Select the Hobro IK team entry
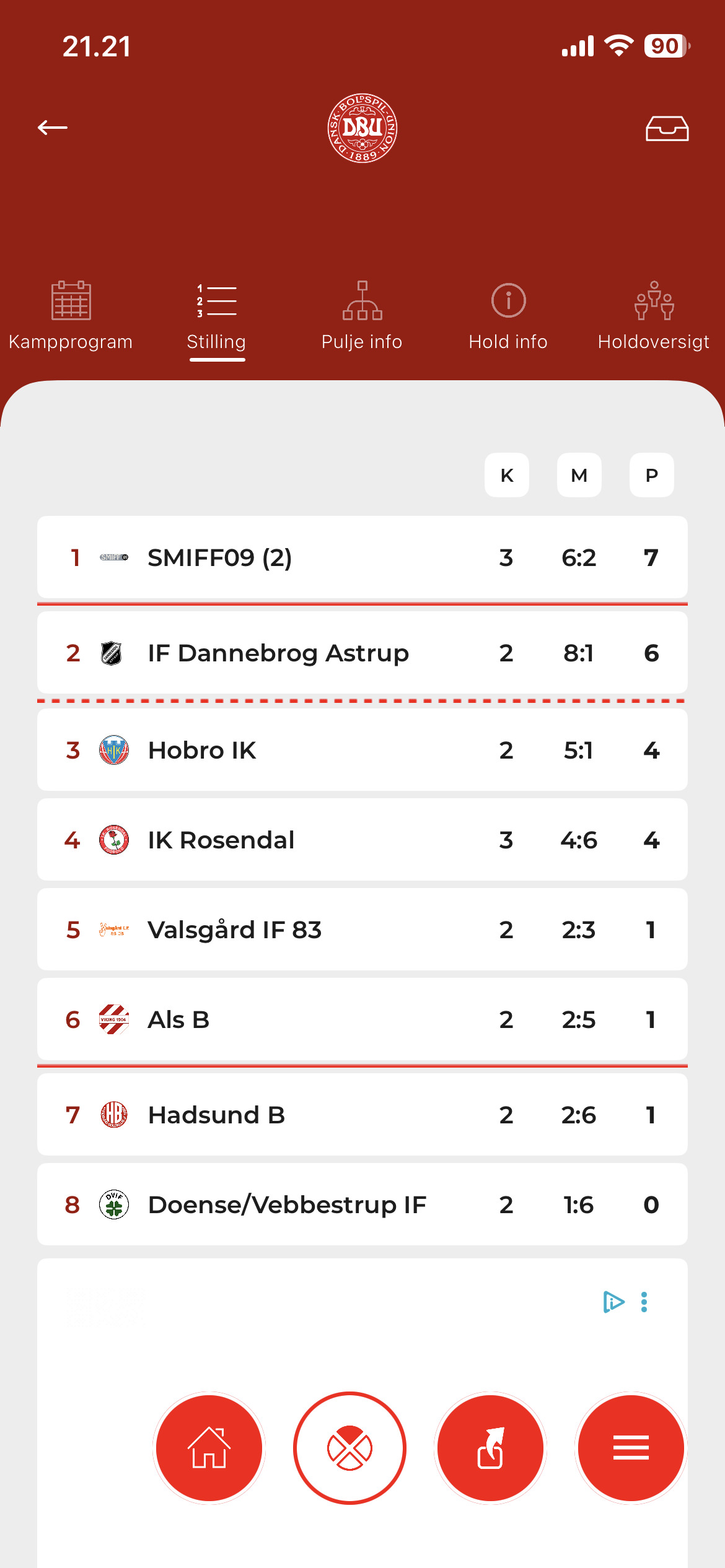Viewport: 725px width, 1568px height. (362, 749)
